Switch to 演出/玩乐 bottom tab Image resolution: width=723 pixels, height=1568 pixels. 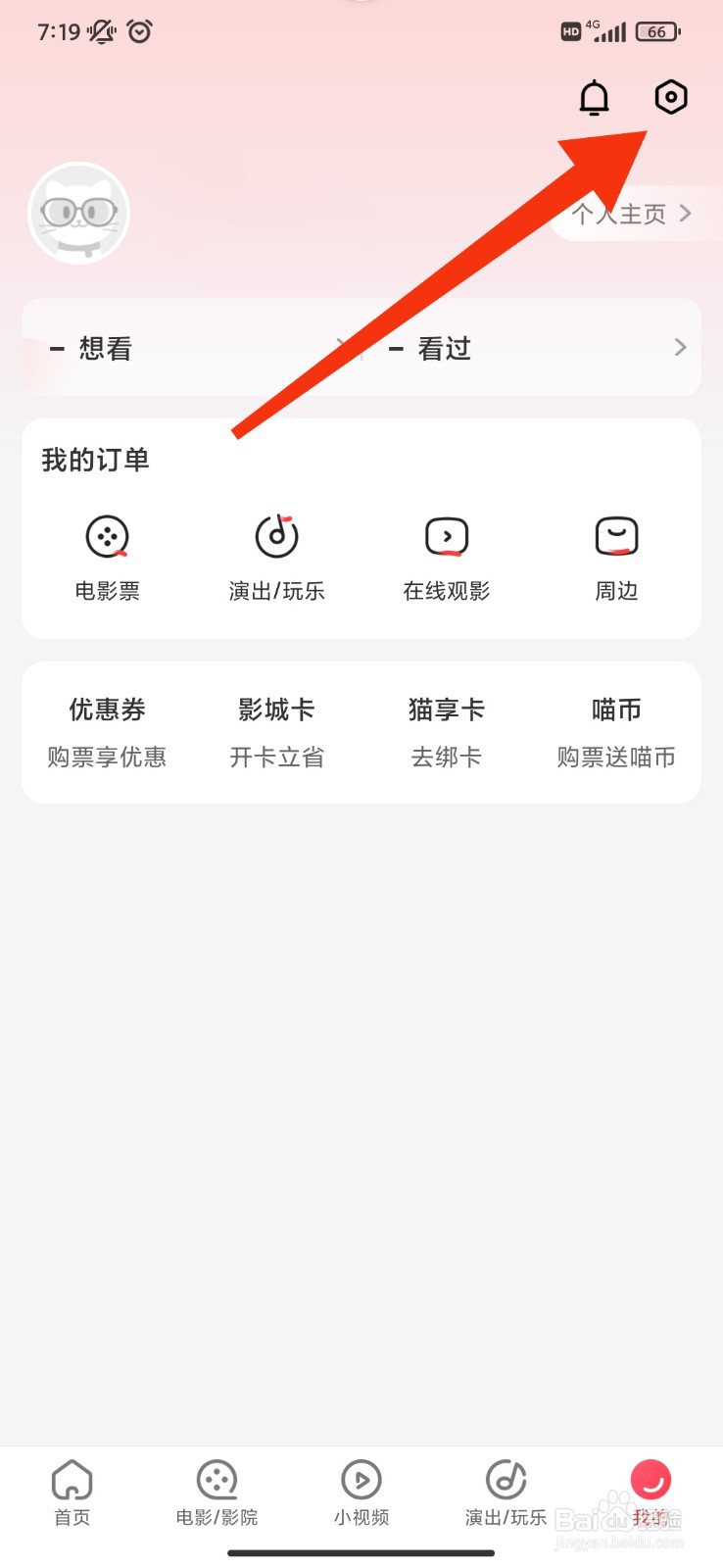[506, 1493]
